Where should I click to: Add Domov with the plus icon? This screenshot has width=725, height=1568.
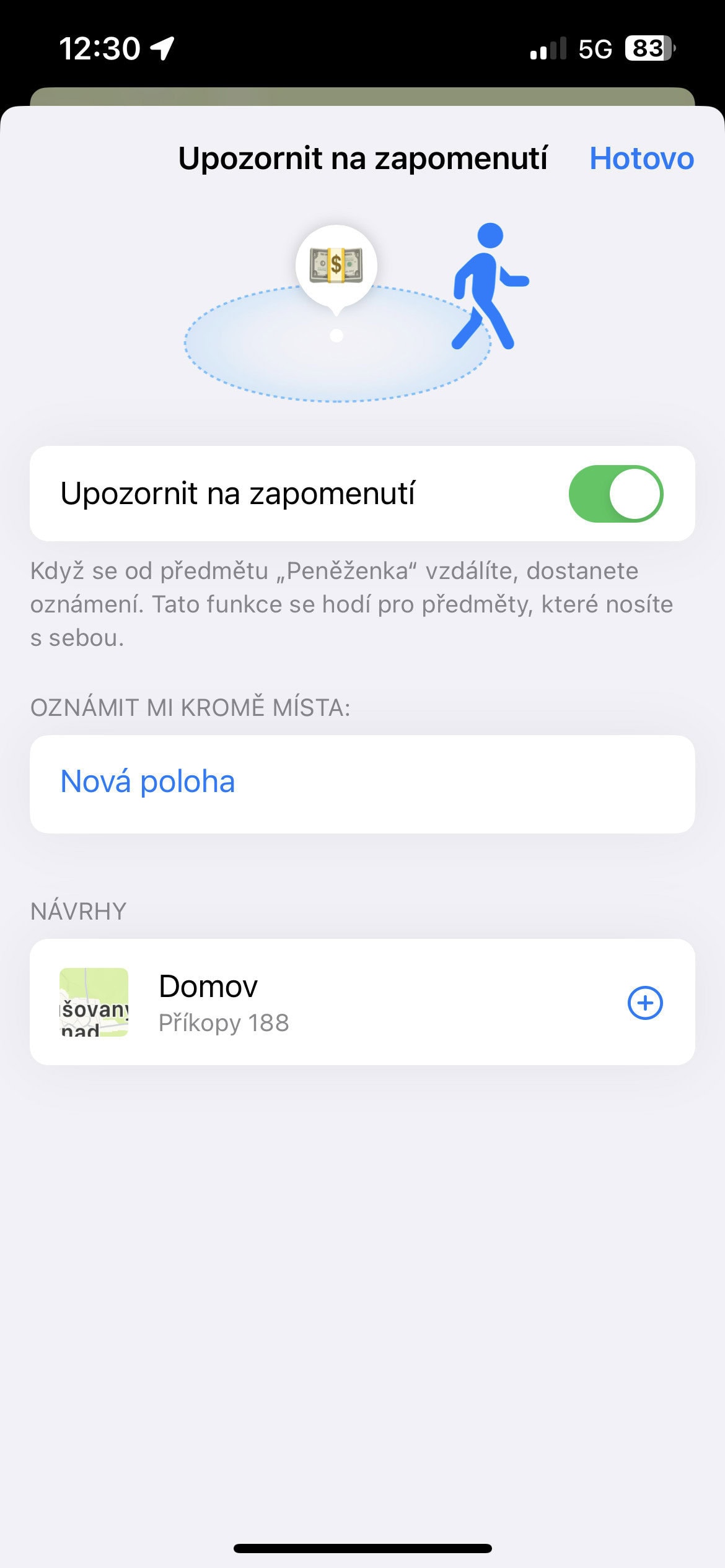[x=645, y=1003]
